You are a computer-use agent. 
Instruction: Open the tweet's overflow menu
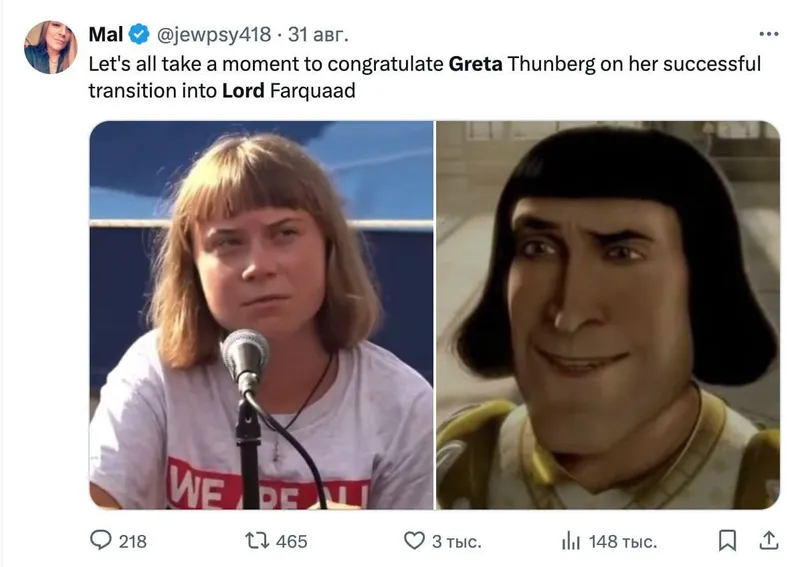point(767,34)
